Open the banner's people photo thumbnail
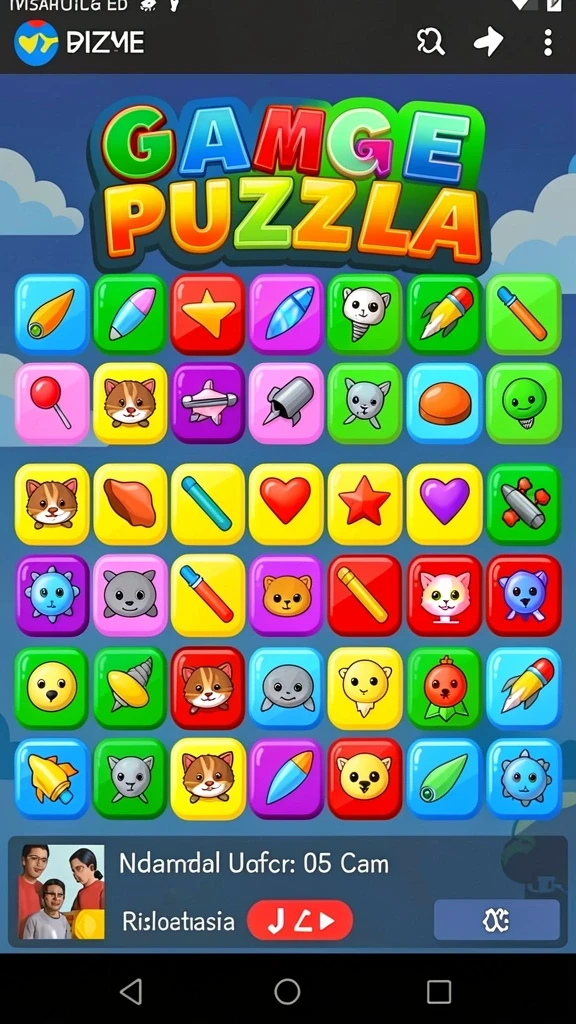This screenshot has width=576, height=1024. tap(61, 891)
